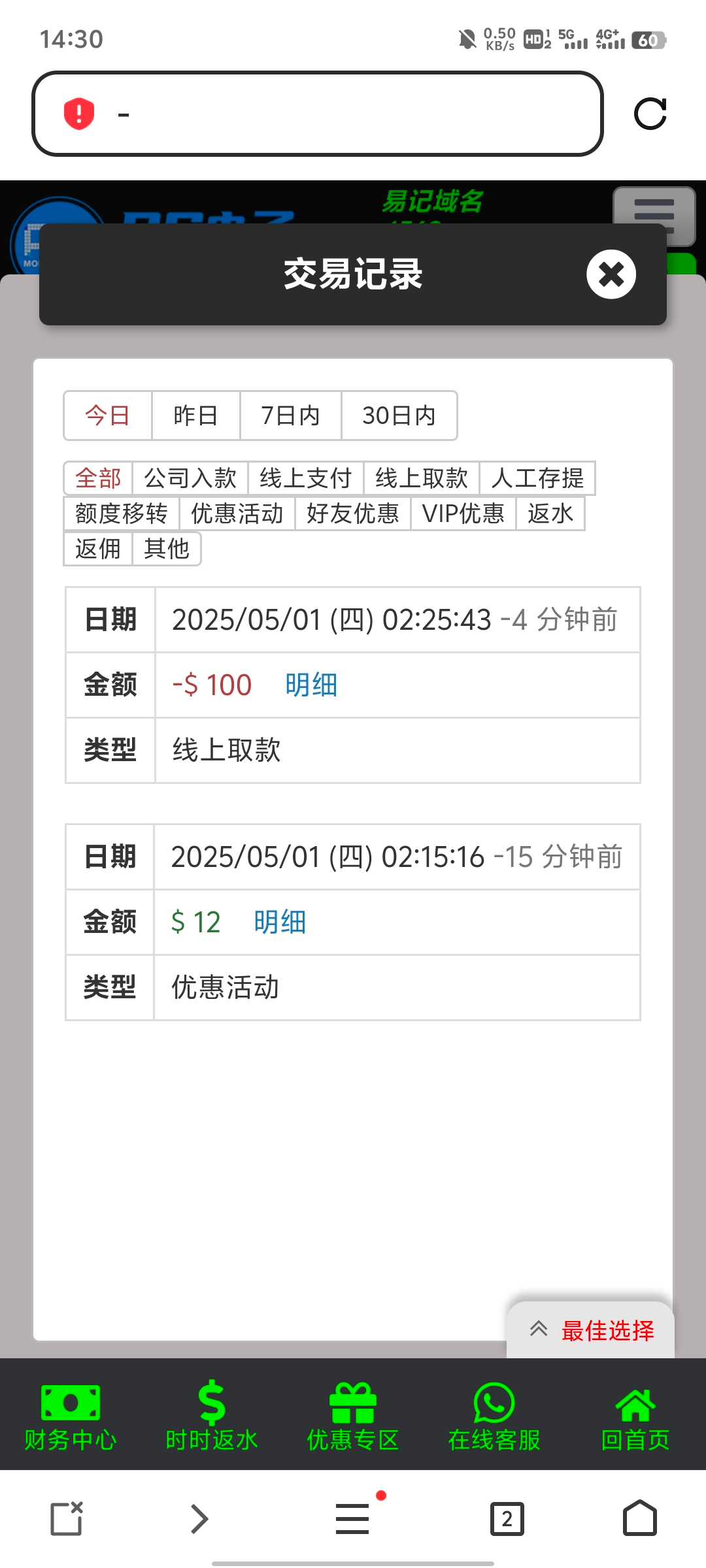Show records from 30日内
706x1568 pixels.
coord(399,416)
